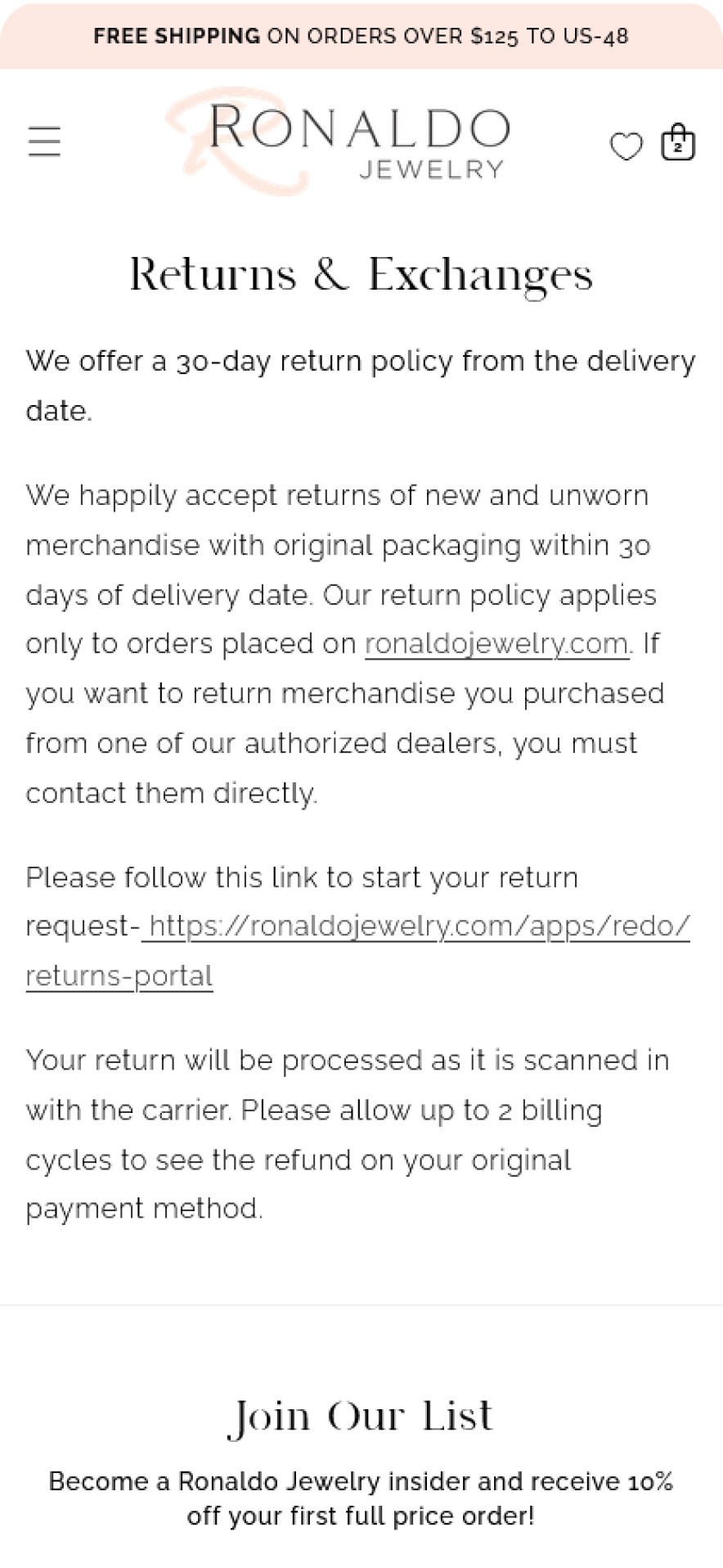The image size is (723, 1568).
Task: Open the shopping bag cart
Action: point(677,143)
